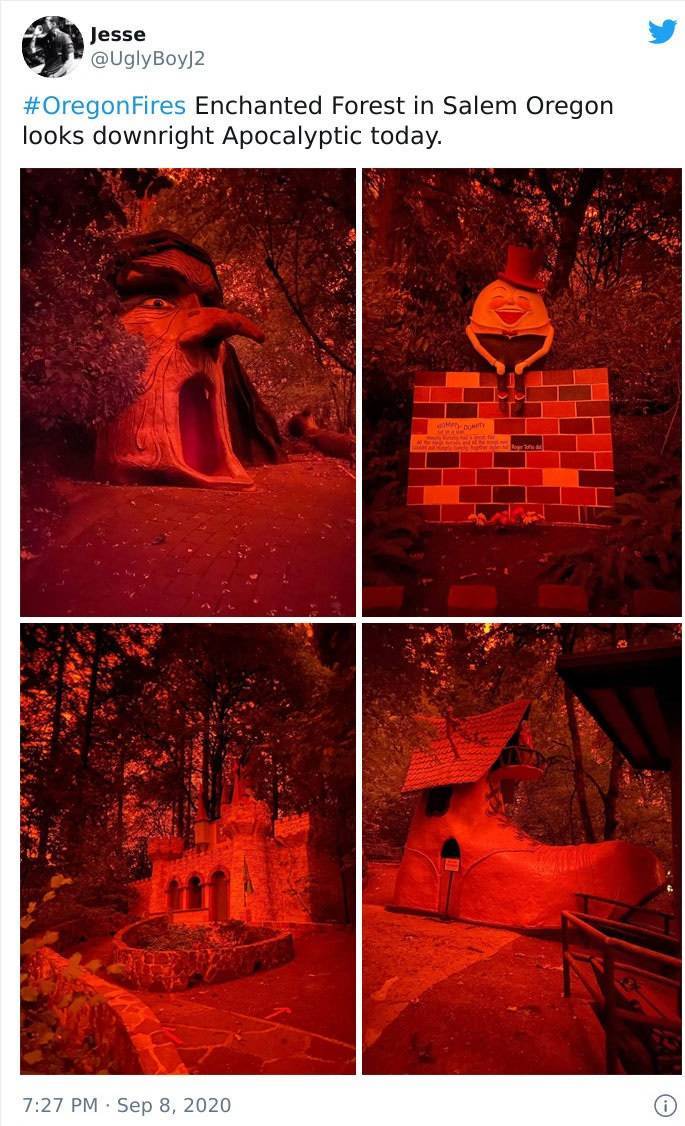Image resolution: width=685 pixels, height=1126 pixels.
Task: Open the tweet info icon
Action: coord(662,1105)
